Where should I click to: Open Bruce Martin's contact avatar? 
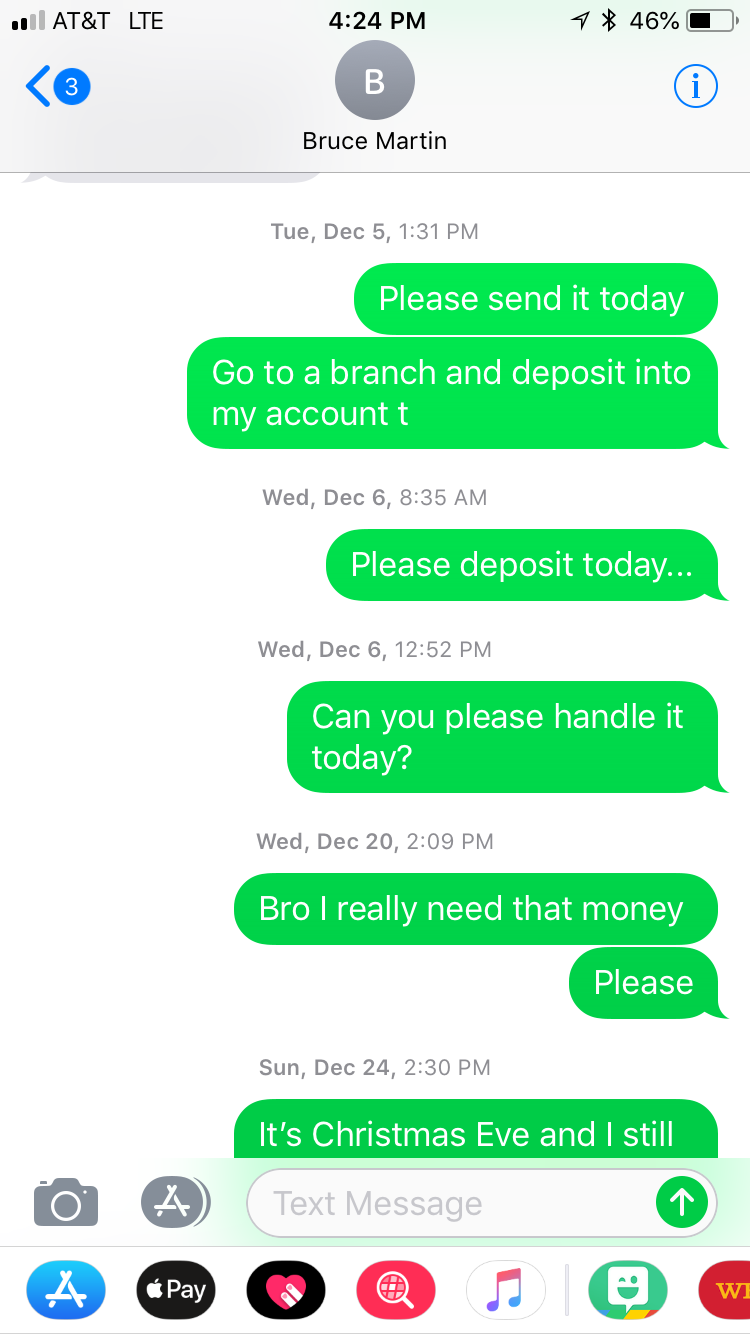(x=375, y=81)
